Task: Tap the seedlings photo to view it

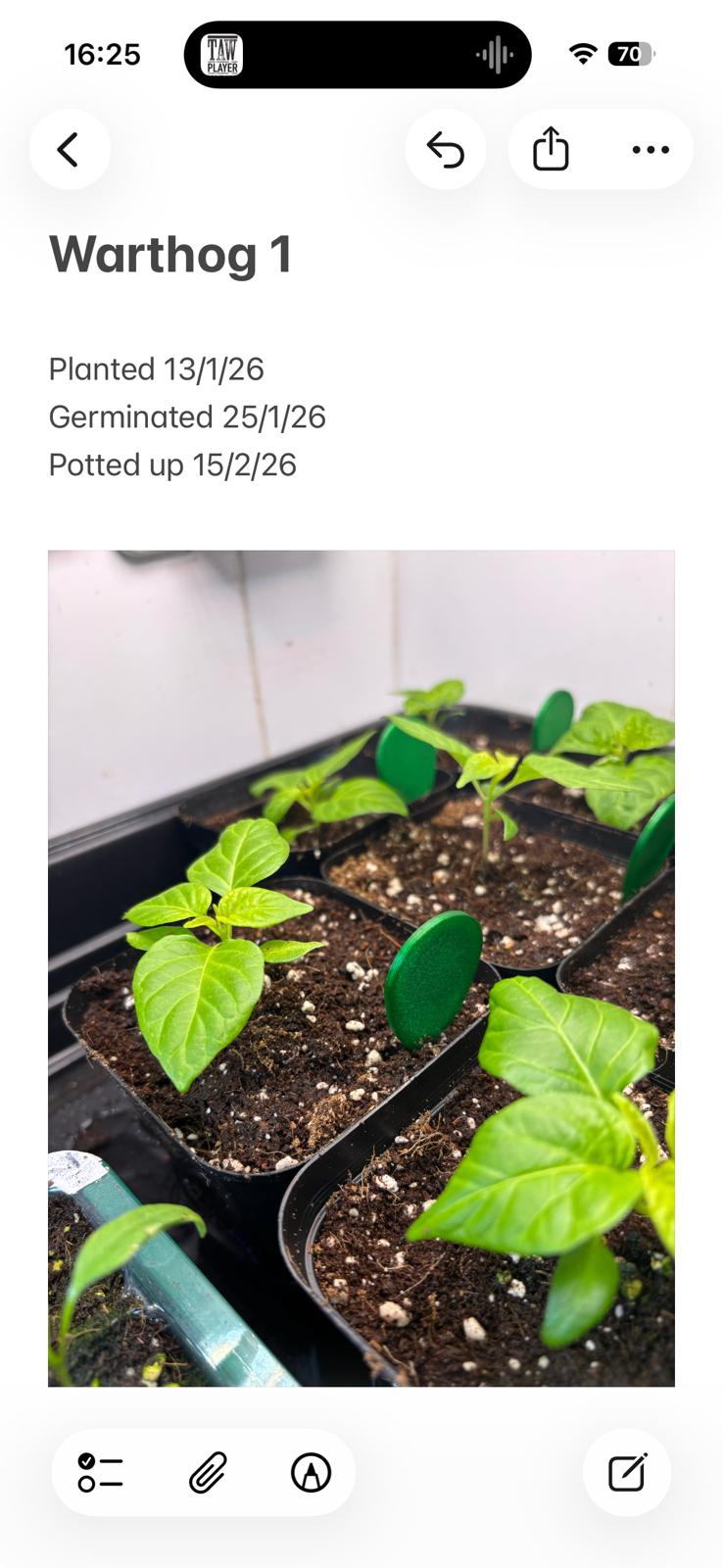Action: pyautogui.click(x=361, y=967)
